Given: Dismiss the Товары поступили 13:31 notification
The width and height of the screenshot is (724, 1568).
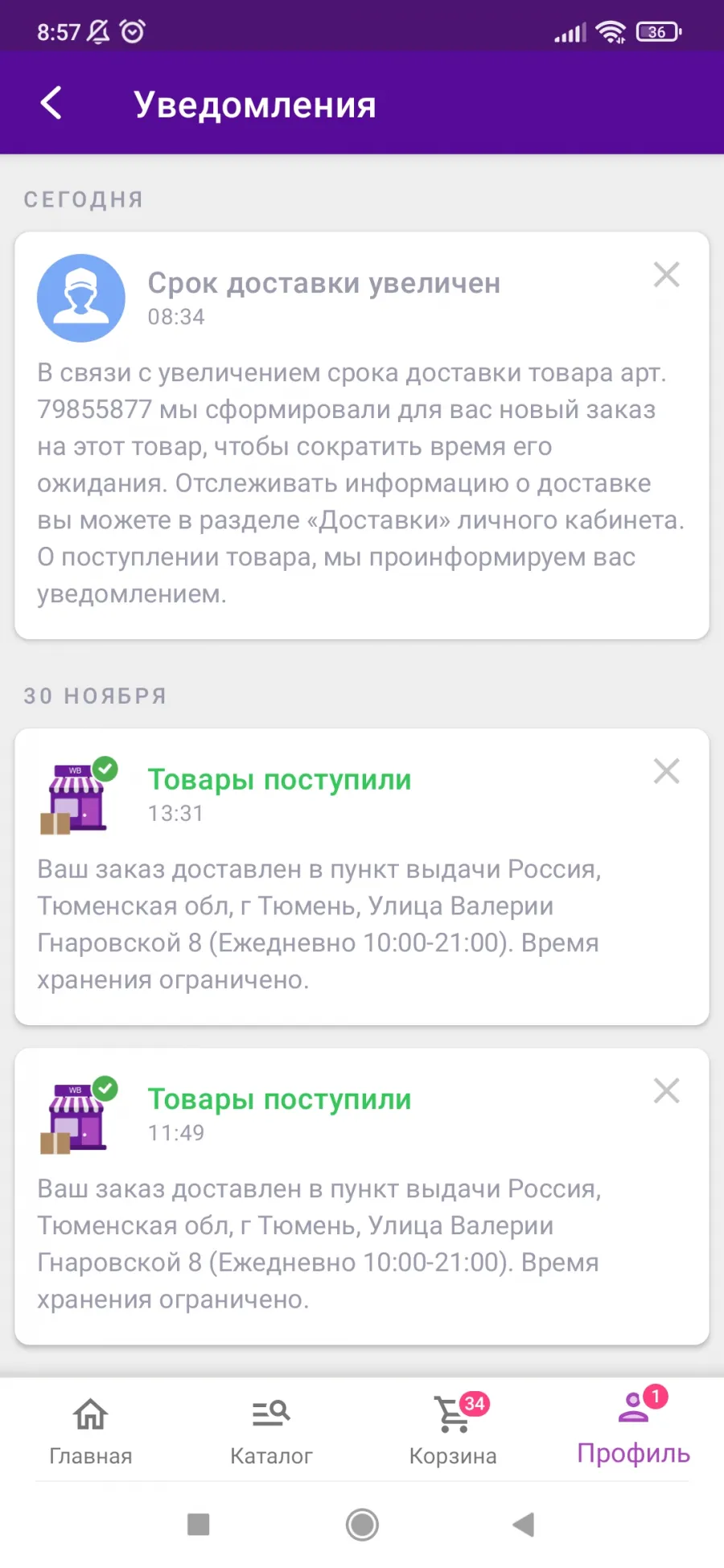Looking at the screenshot, I should (x=666, y=771).
